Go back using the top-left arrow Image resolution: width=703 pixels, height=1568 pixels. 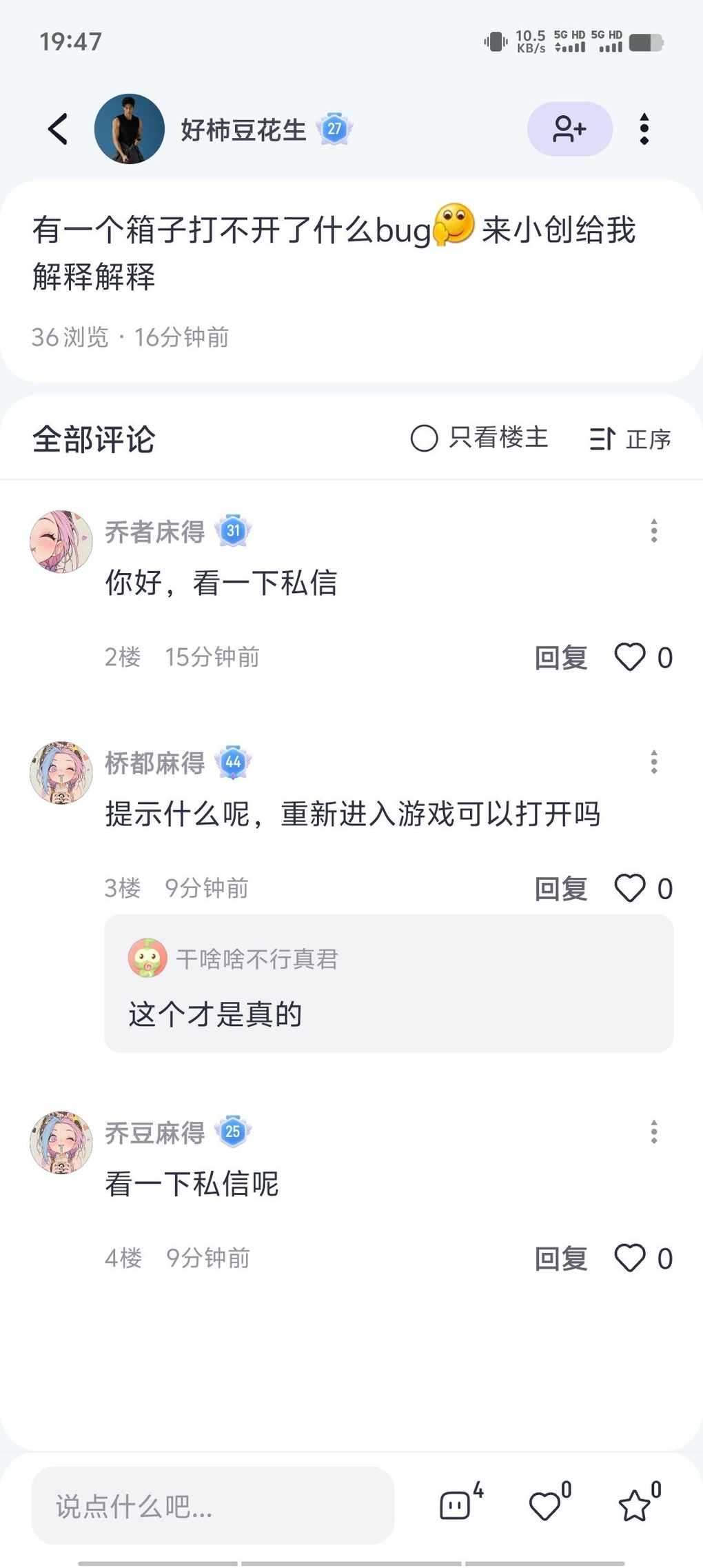tap(59, 129)
